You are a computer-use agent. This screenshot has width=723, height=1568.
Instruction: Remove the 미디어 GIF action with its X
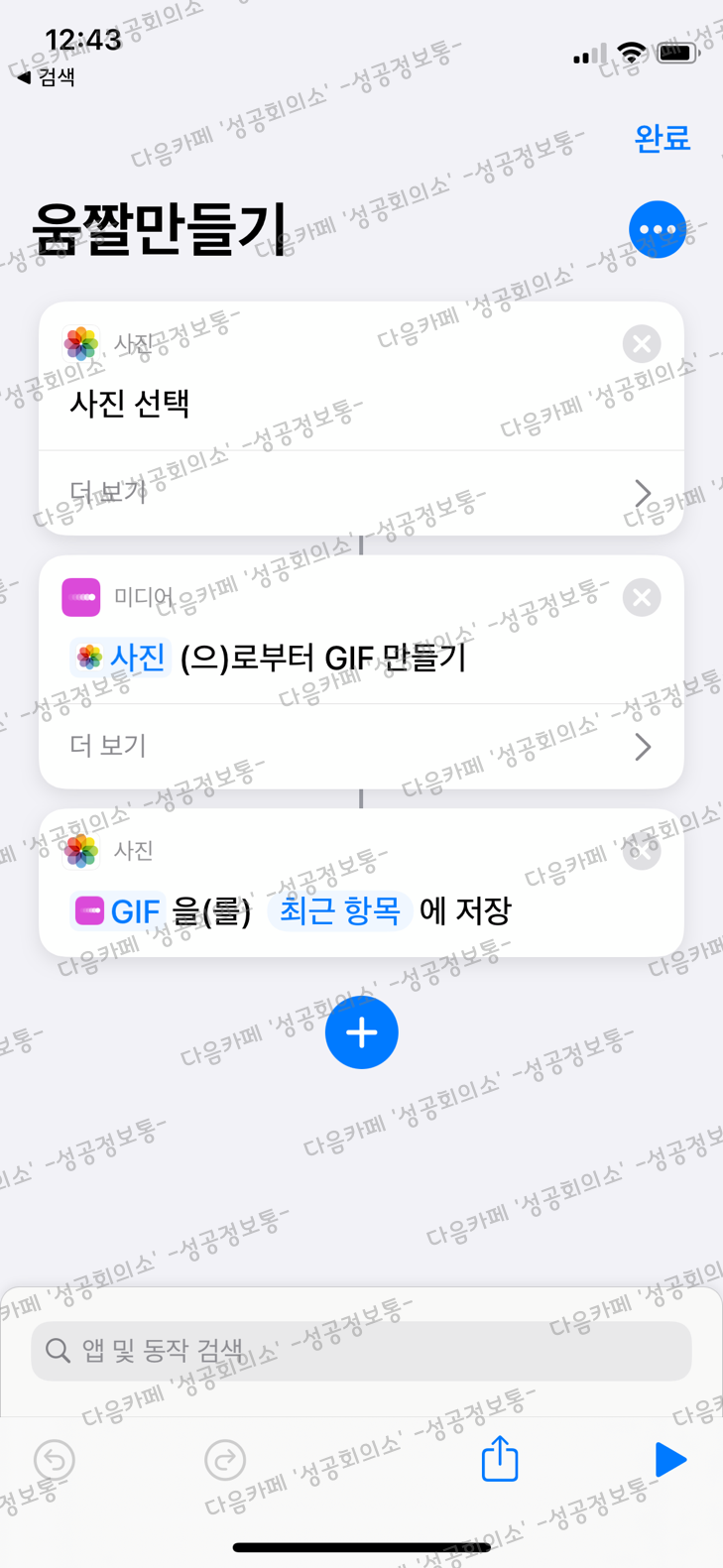641,597
